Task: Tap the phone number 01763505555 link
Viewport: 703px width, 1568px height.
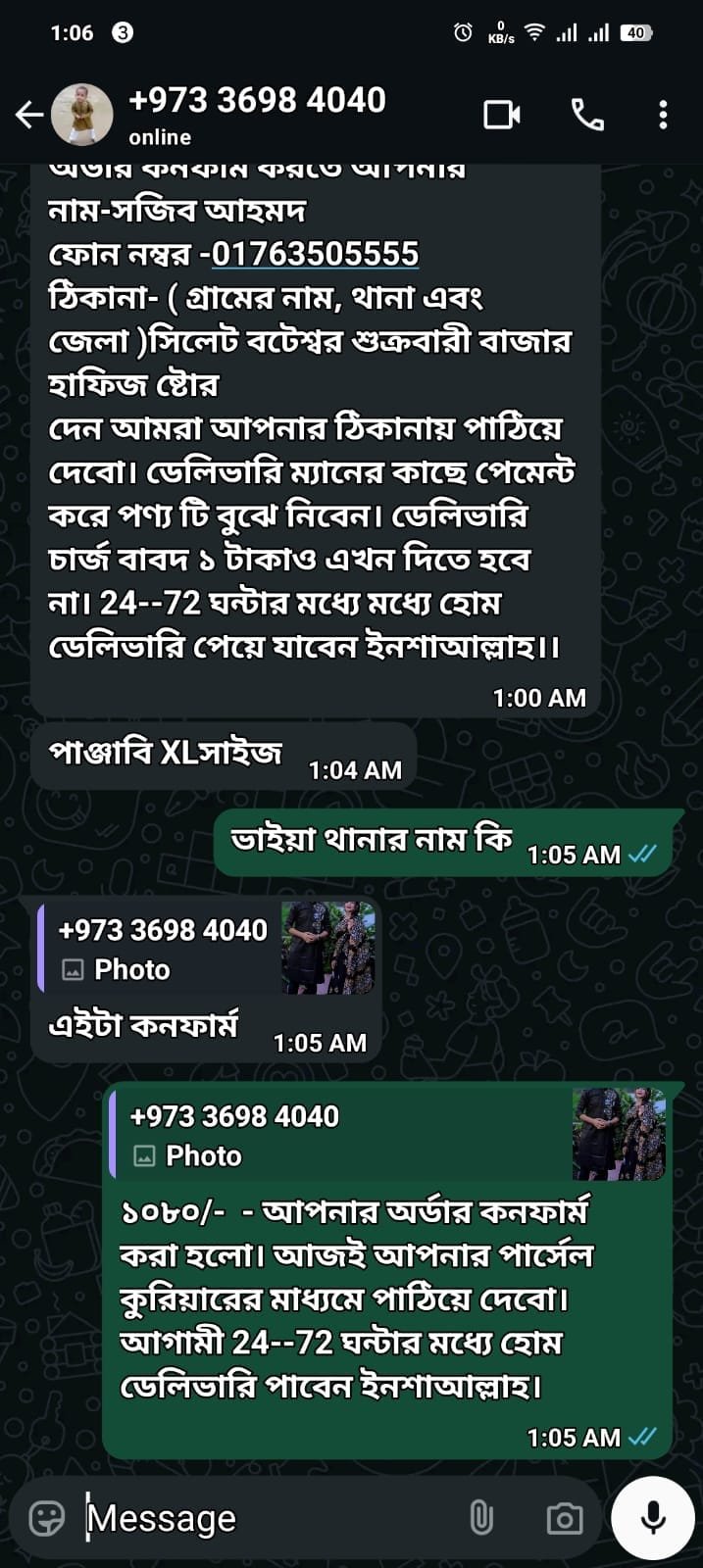Action: click(316, 254)
